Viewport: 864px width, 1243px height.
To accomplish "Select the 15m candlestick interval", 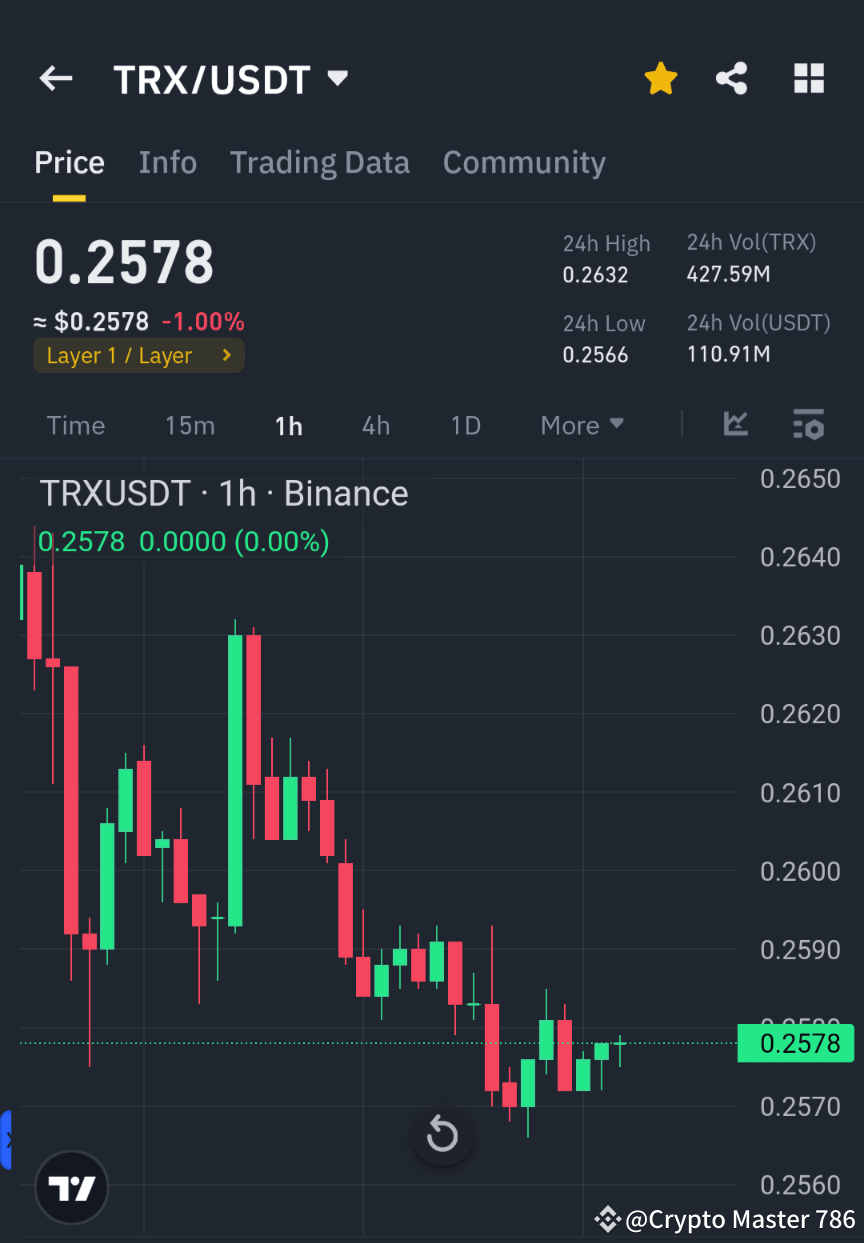I will 190,425.
